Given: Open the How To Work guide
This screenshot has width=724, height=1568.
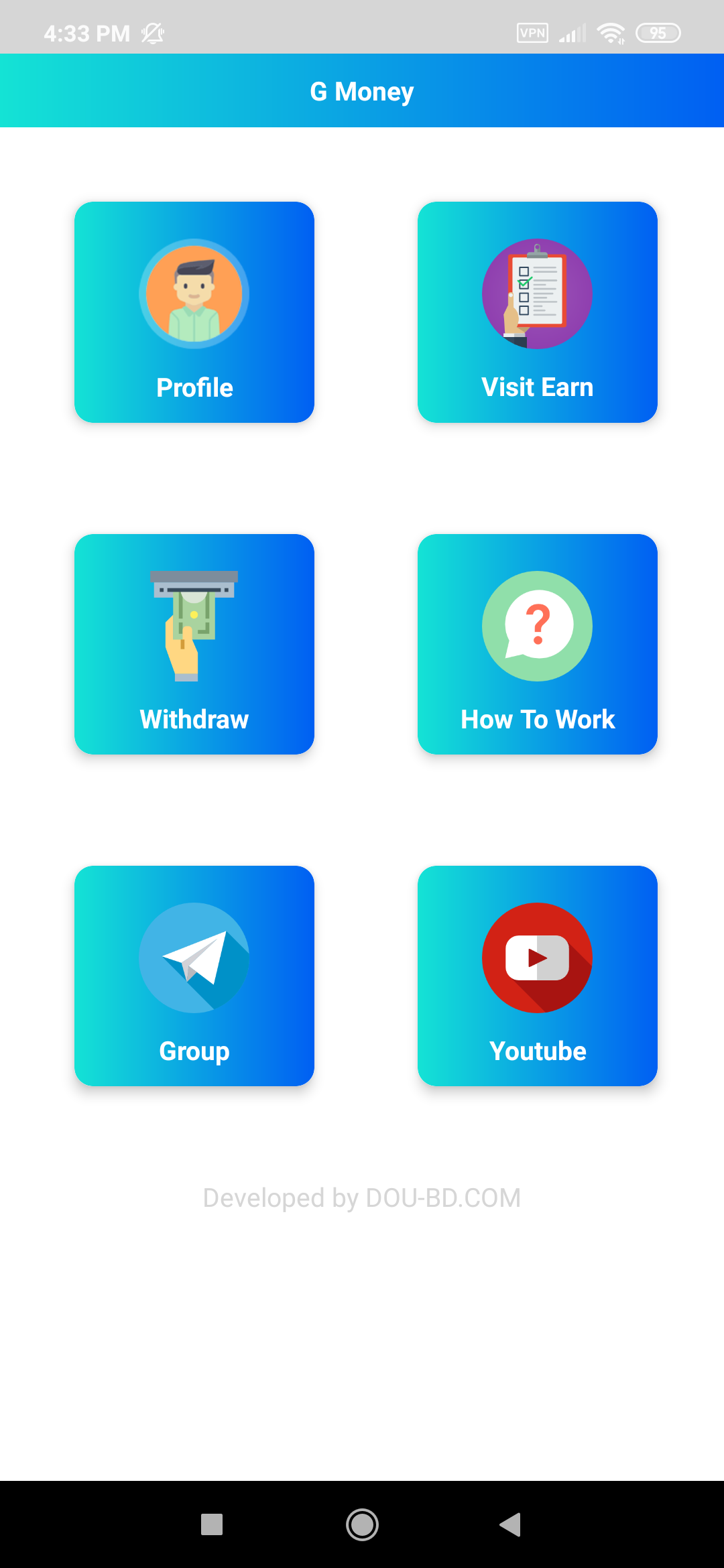Looking at the screenshot, I should click(x=537, y=644).
